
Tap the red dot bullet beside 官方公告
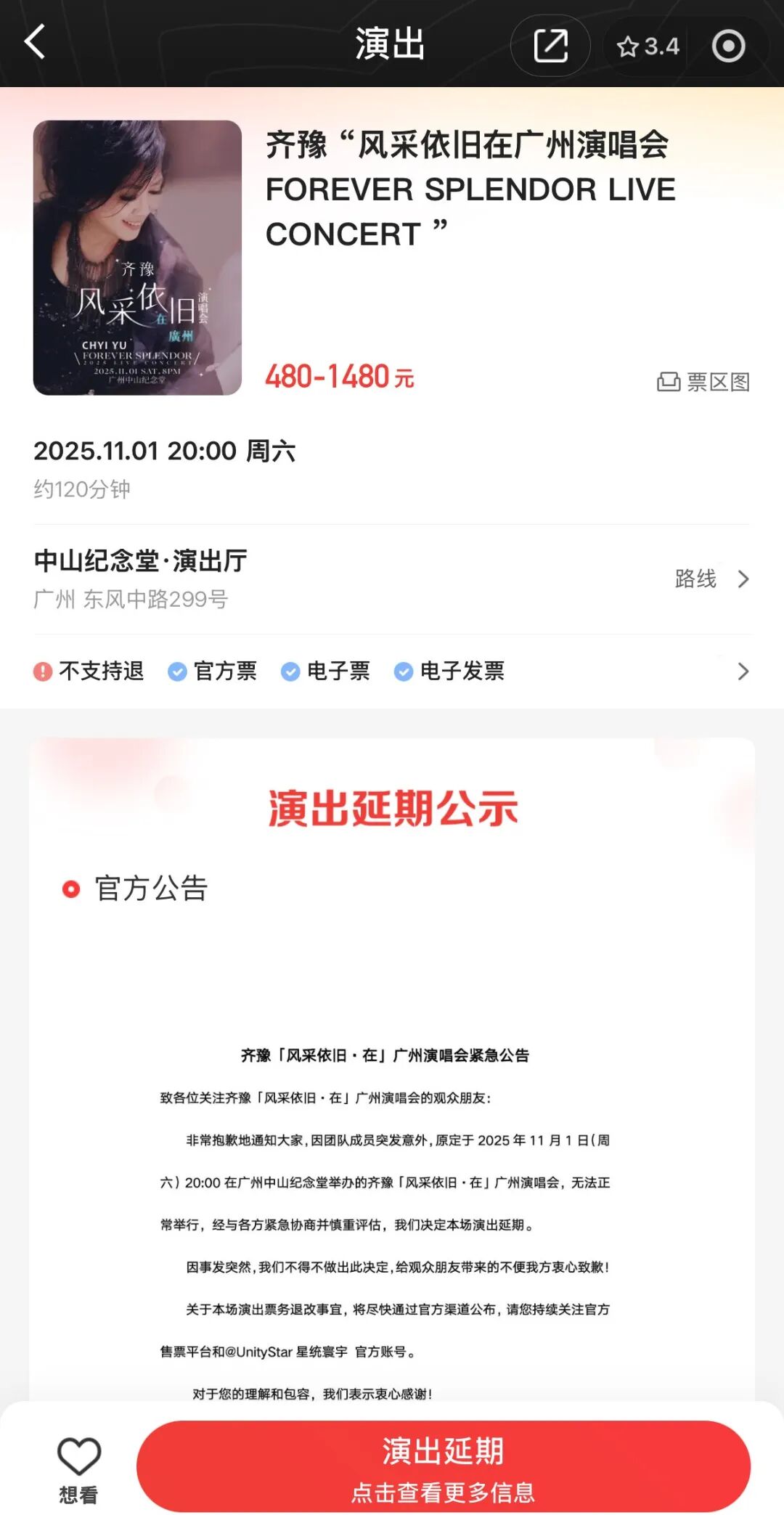click(70, 888)
